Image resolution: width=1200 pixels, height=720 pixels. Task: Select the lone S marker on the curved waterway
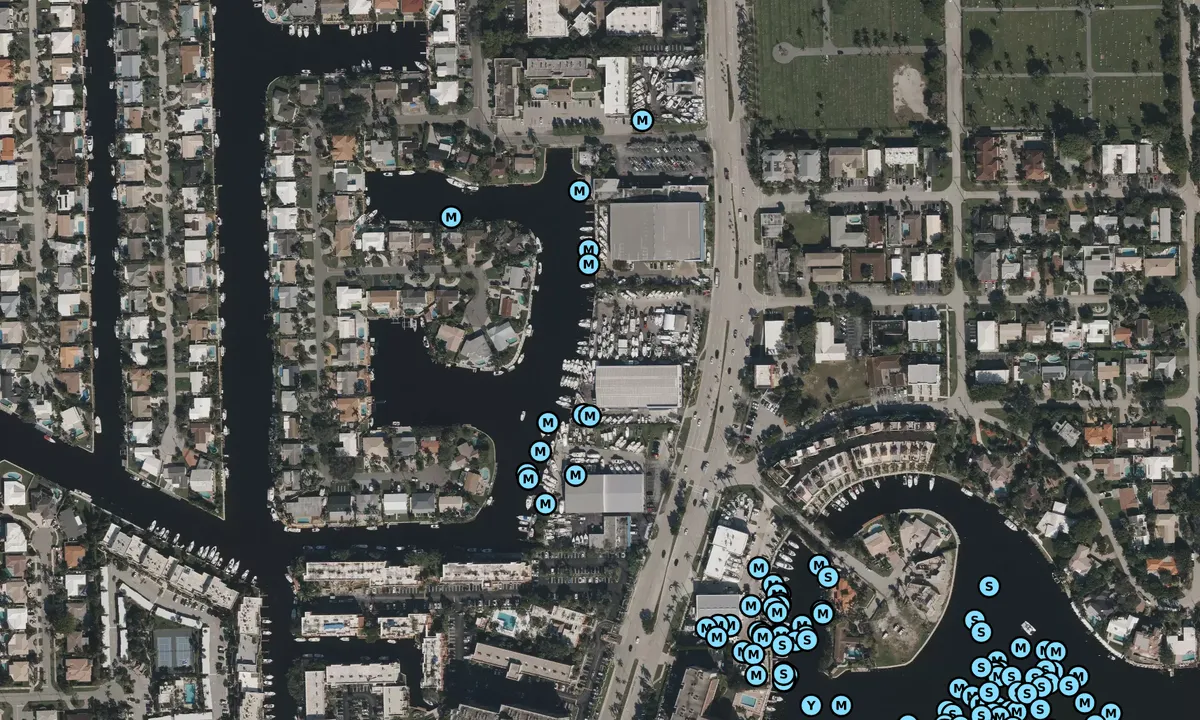point(989,586)
